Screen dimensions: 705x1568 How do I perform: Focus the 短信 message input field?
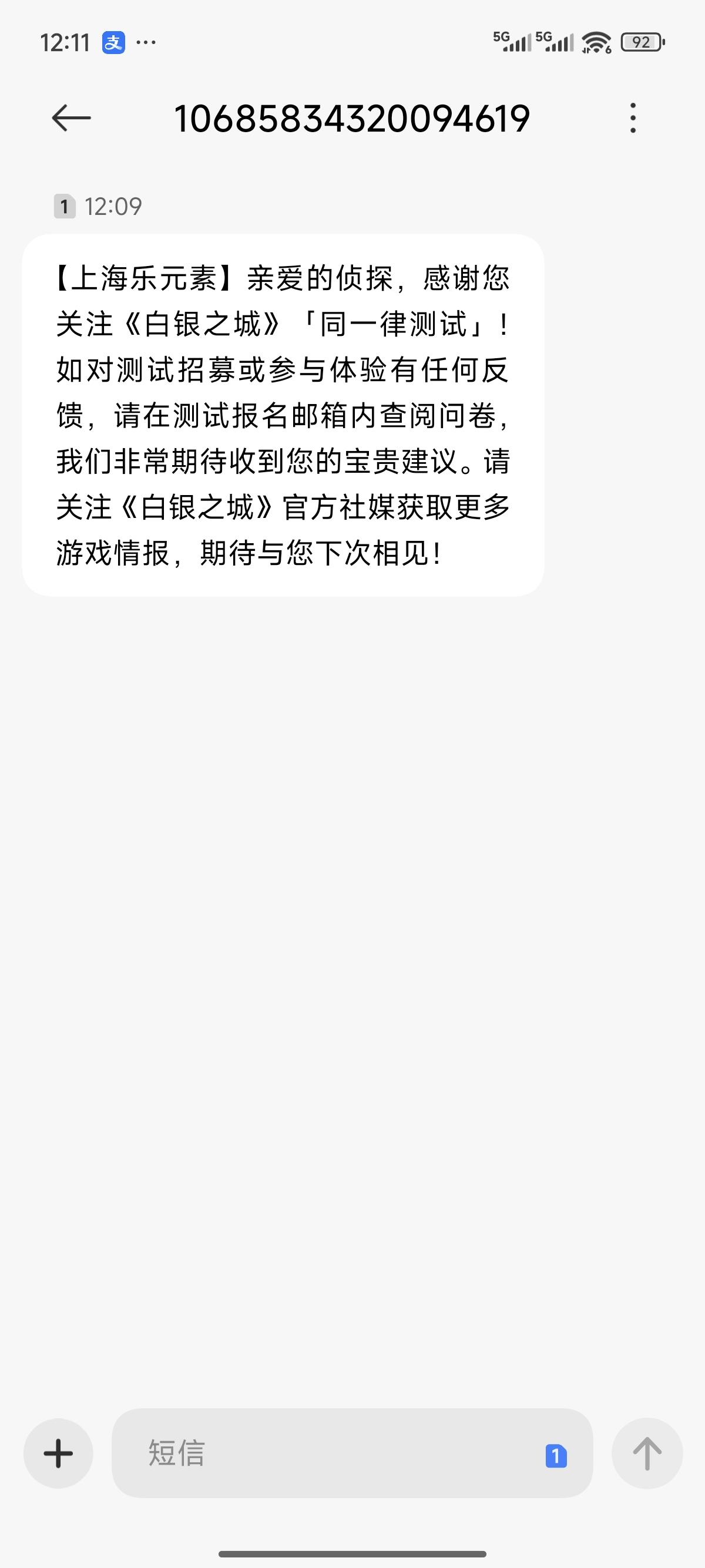(x=329, y=1453)
